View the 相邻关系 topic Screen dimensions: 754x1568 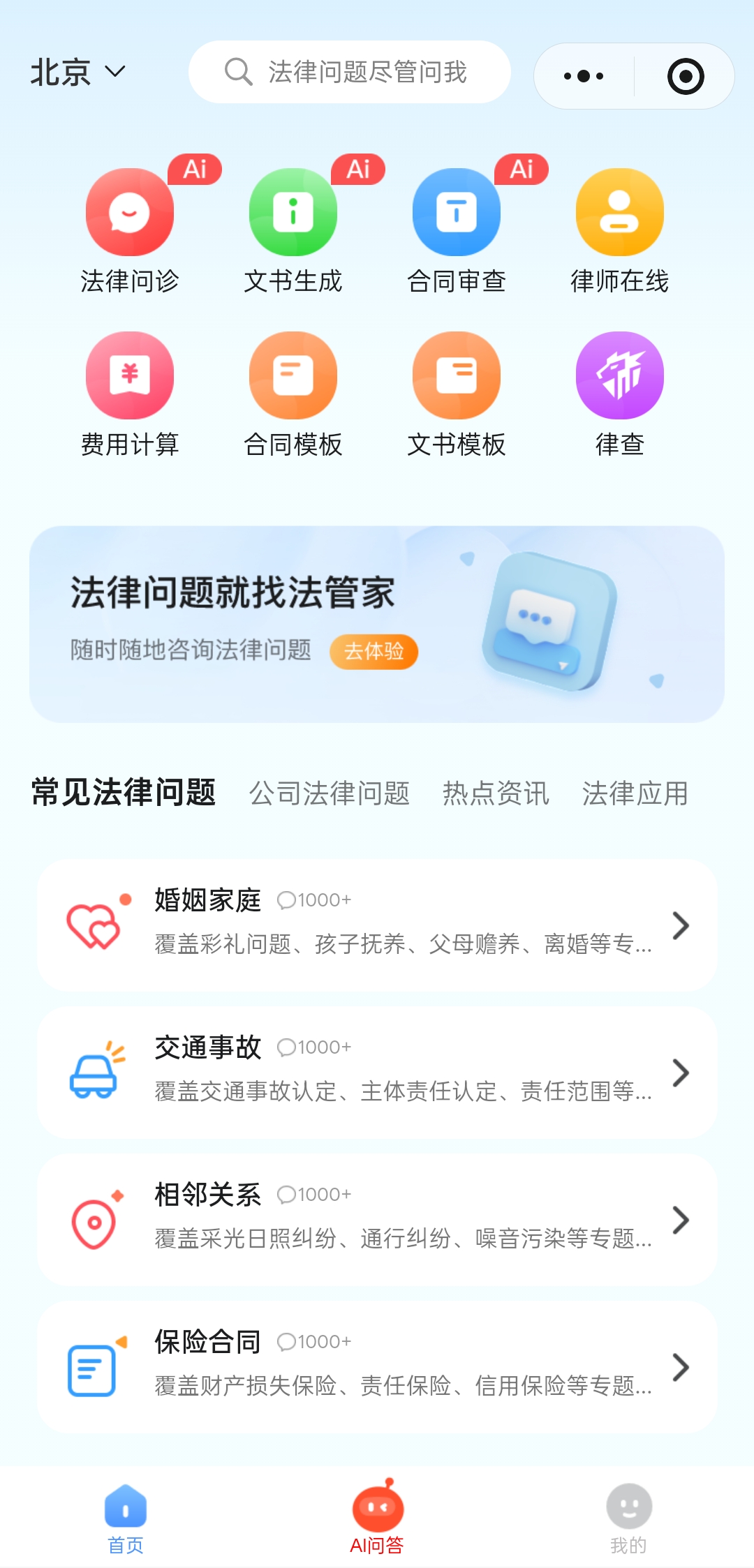(x=377, y=1220)
